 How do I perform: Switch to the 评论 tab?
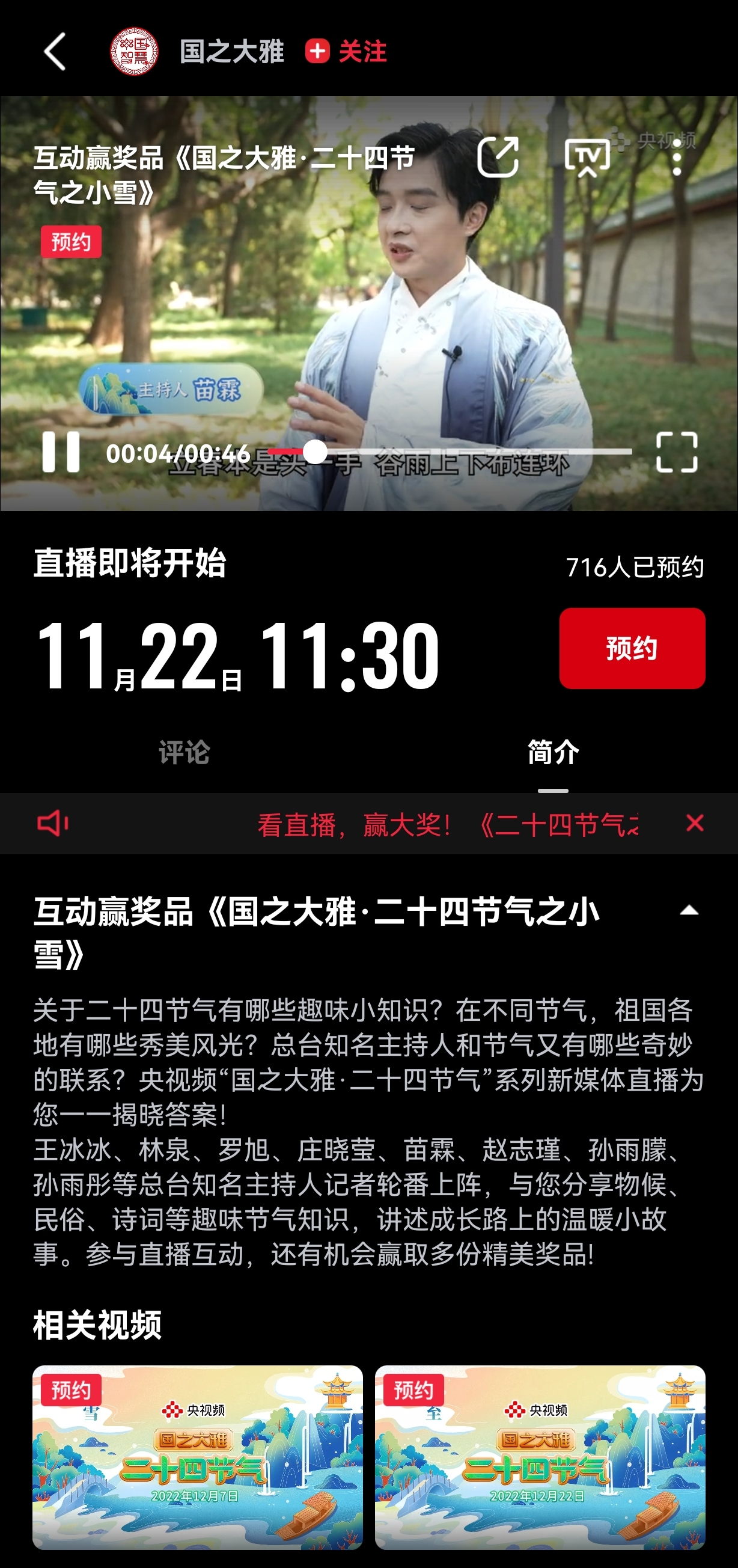click(184, 752)
